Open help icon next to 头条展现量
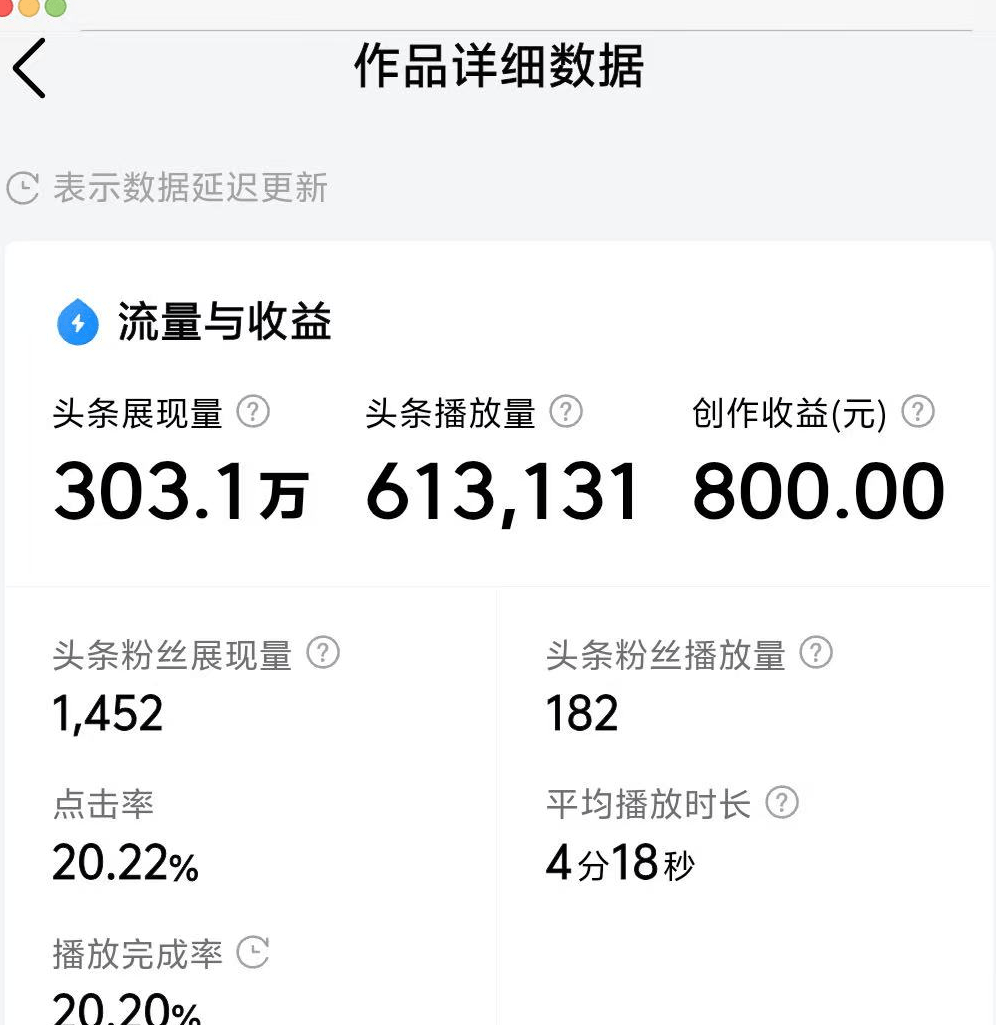The image size is (996, 1025). tap(253, 412)
